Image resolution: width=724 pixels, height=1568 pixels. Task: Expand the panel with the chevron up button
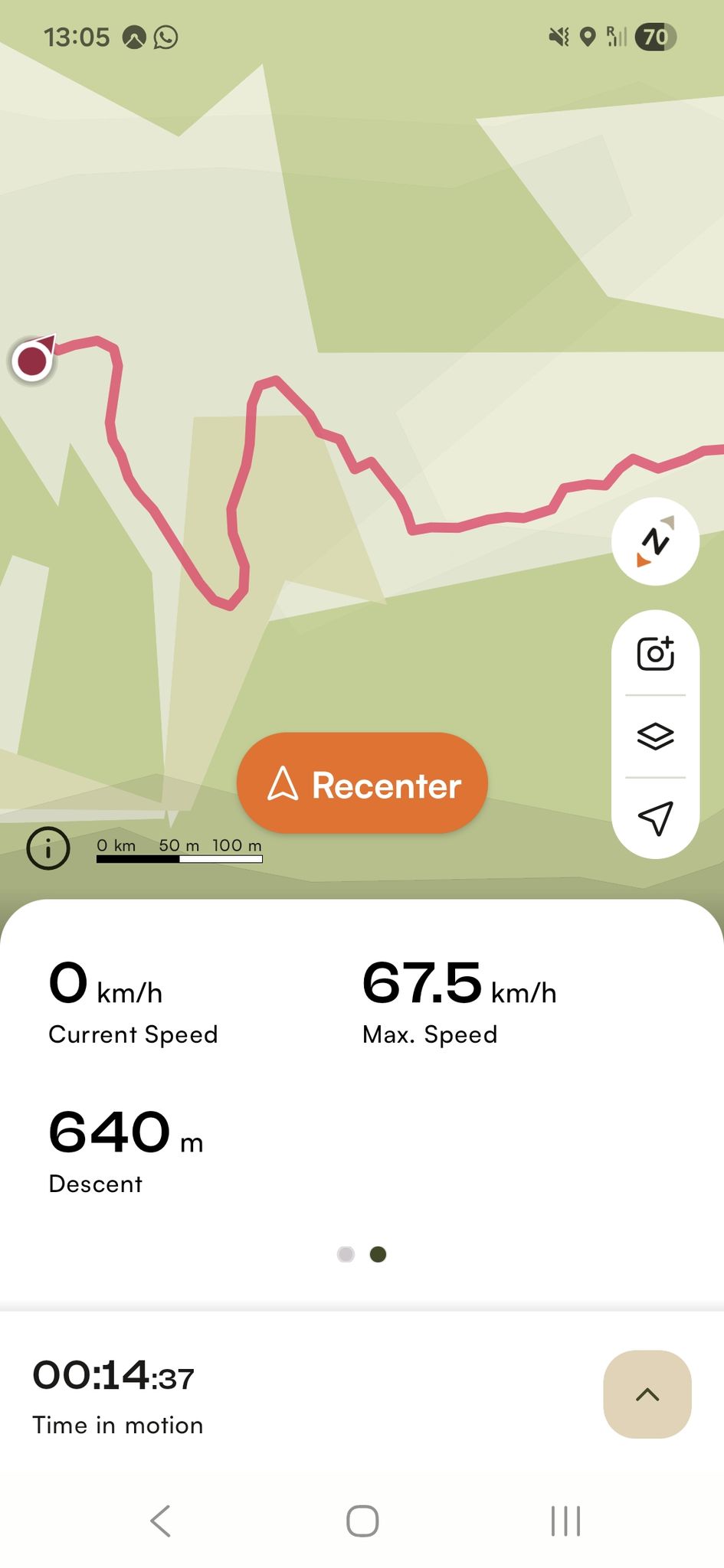647,1394
